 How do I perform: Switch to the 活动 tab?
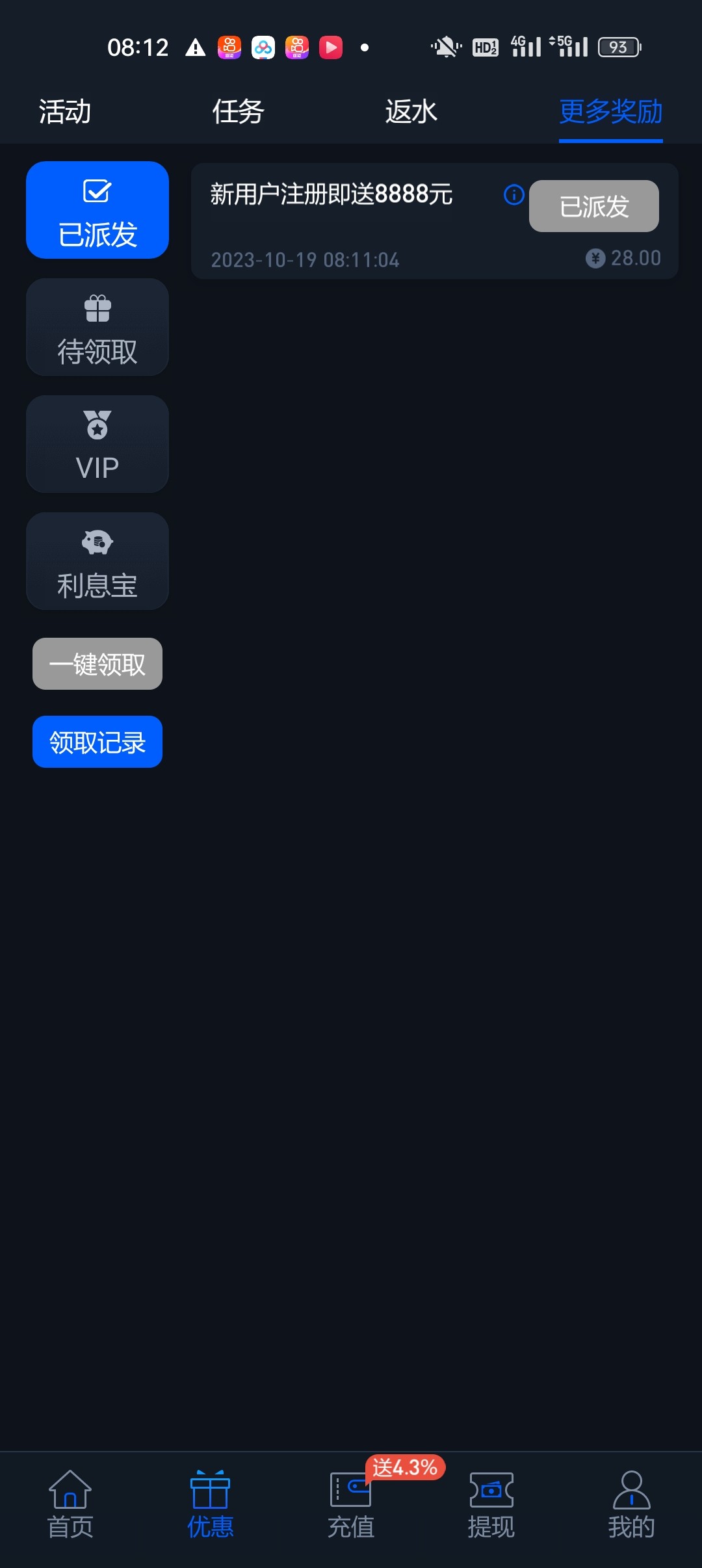pos(65,112)
